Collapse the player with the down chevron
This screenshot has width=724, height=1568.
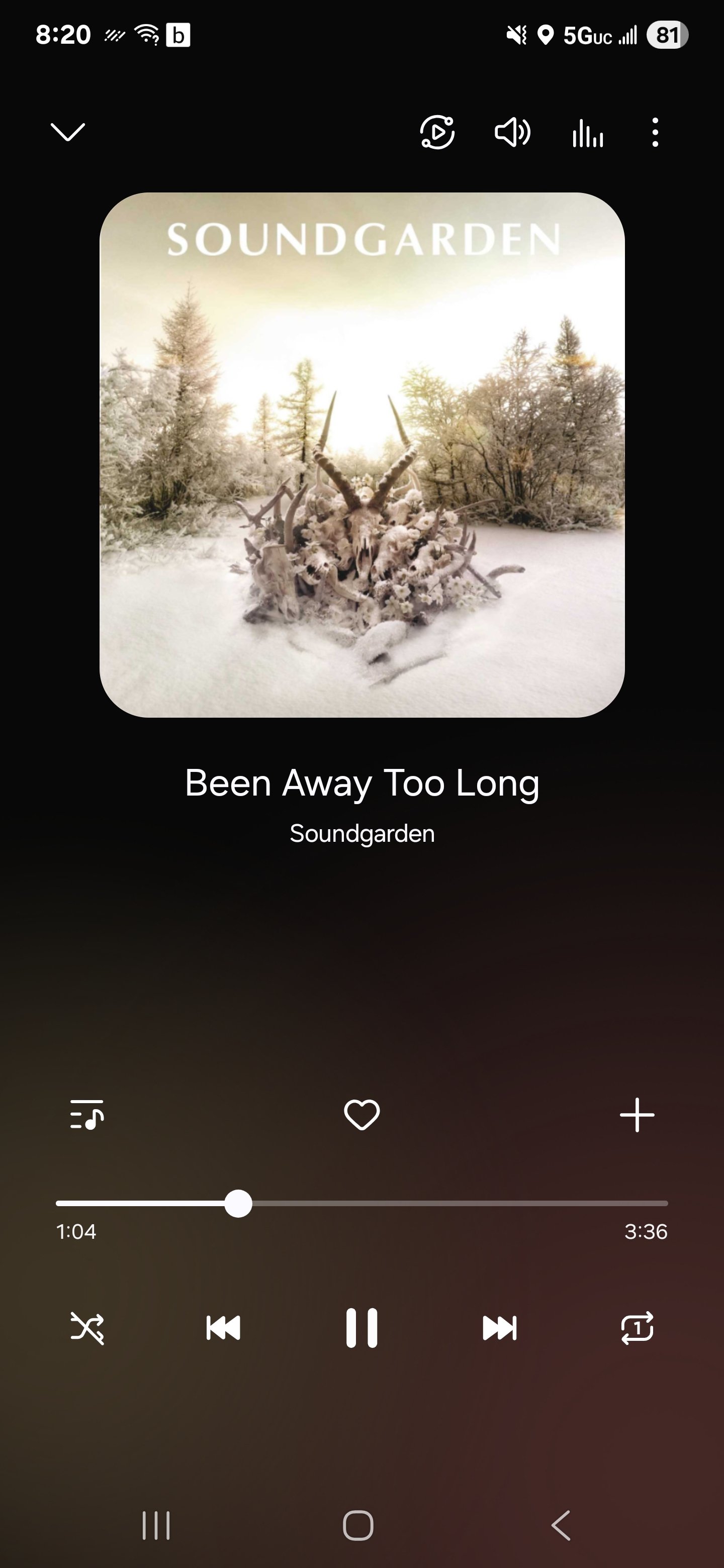point(67,132)
